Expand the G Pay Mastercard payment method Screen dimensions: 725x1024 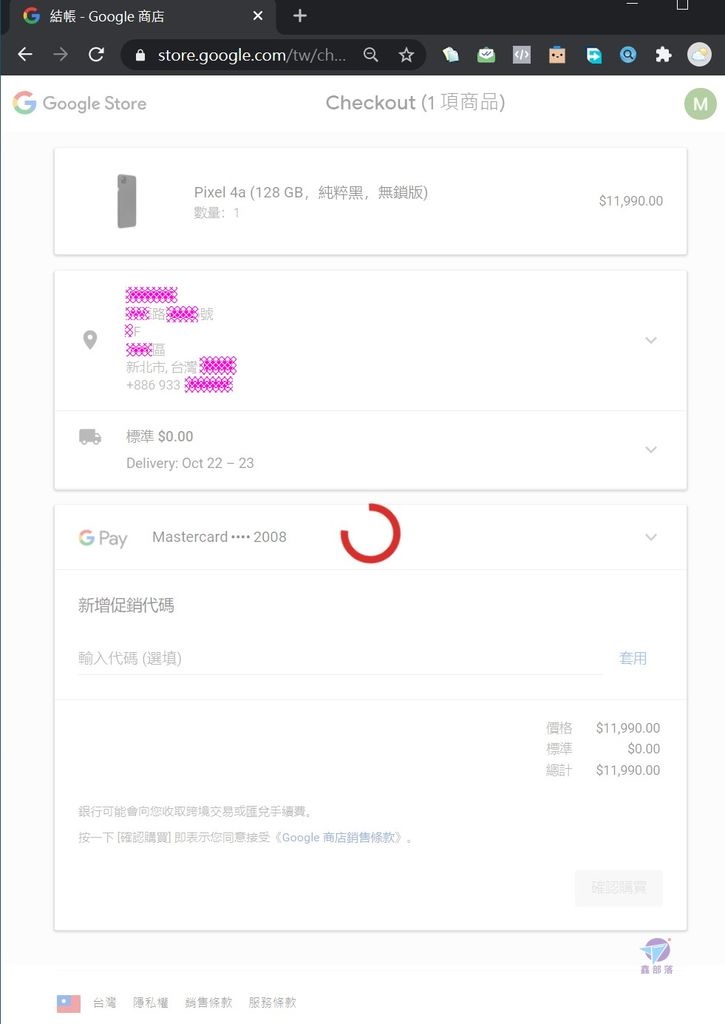[x=651, y=537]
